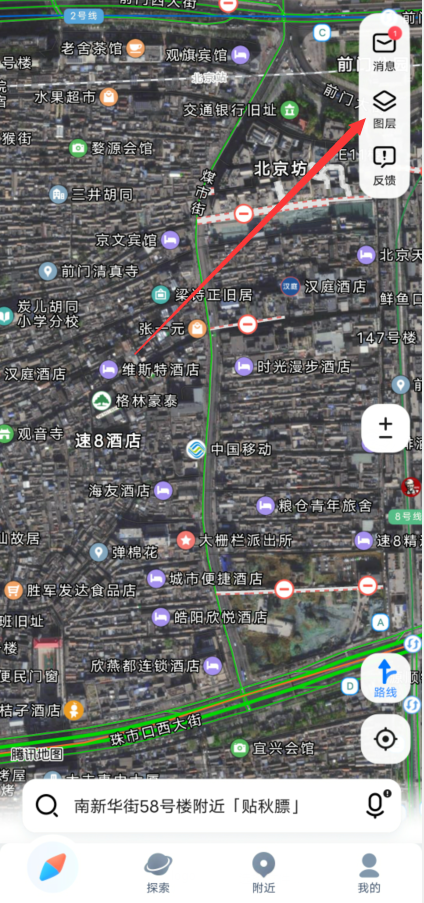The height and width of the screenshot is (903, 424).
Task: Start voice search with the microphone
Action: tap(376, 805)
